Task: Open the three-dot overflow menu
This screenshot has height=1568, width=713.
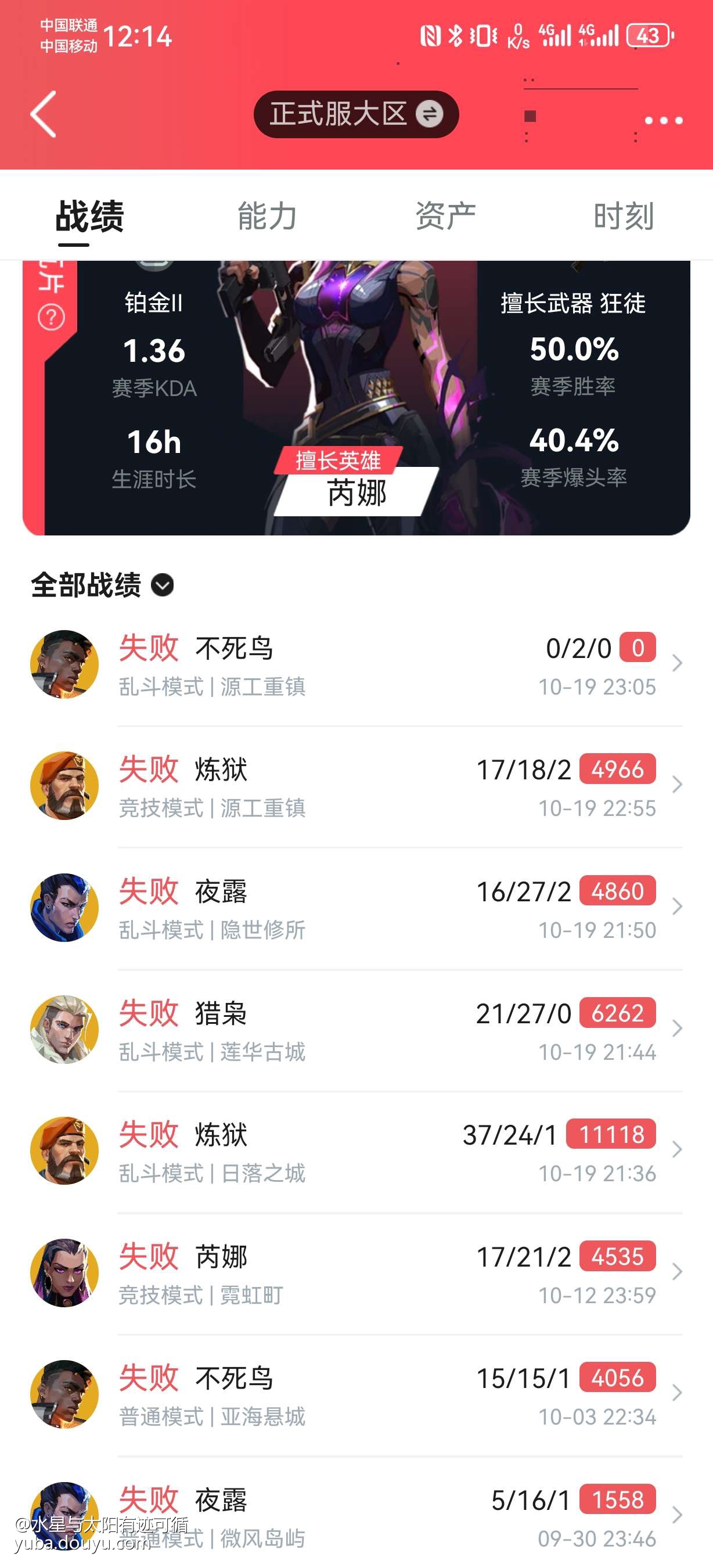Action: (x=663, y=121)
